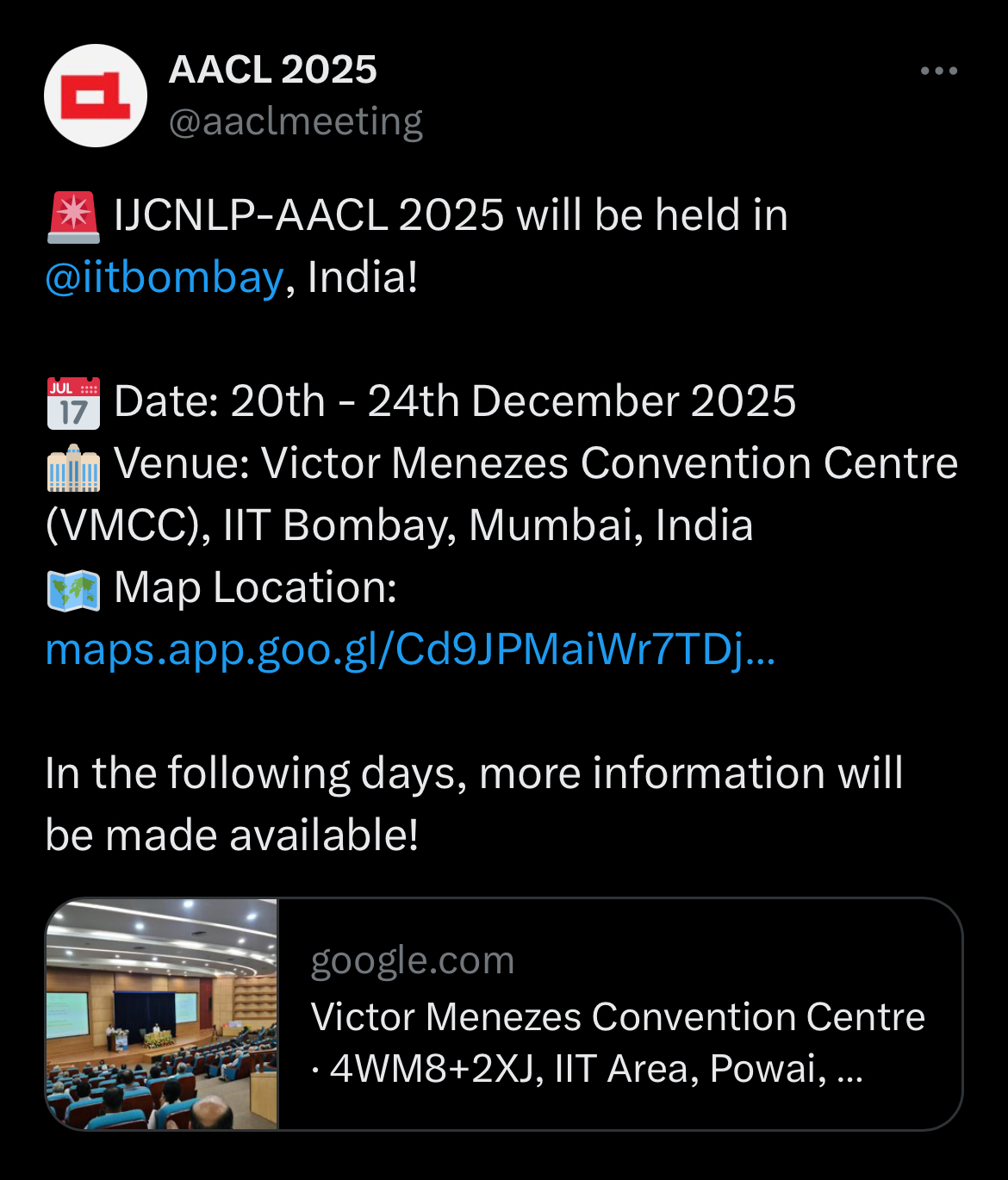Open the @iitbombay mention link

tap(164, 277)
